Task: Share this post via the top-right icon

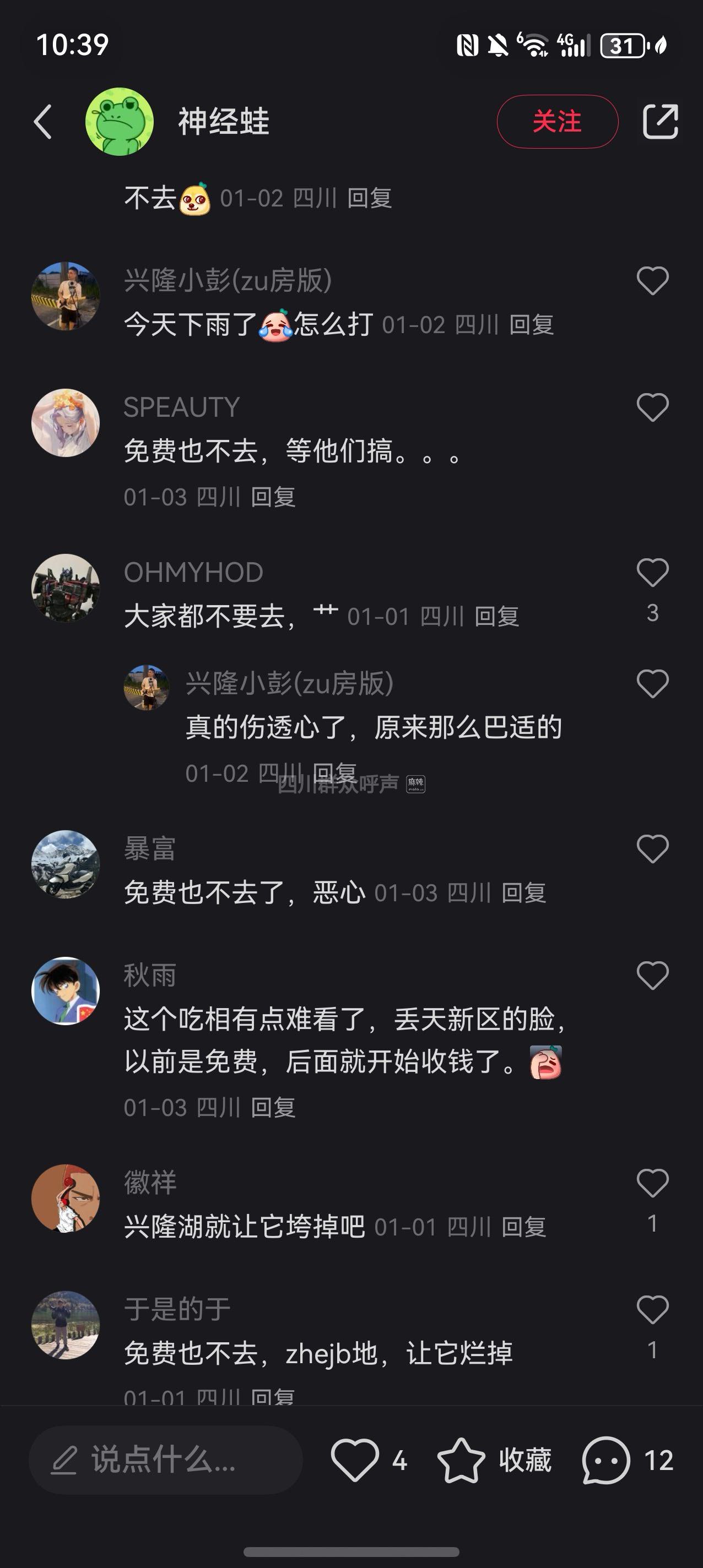Action: click(661, 122)
